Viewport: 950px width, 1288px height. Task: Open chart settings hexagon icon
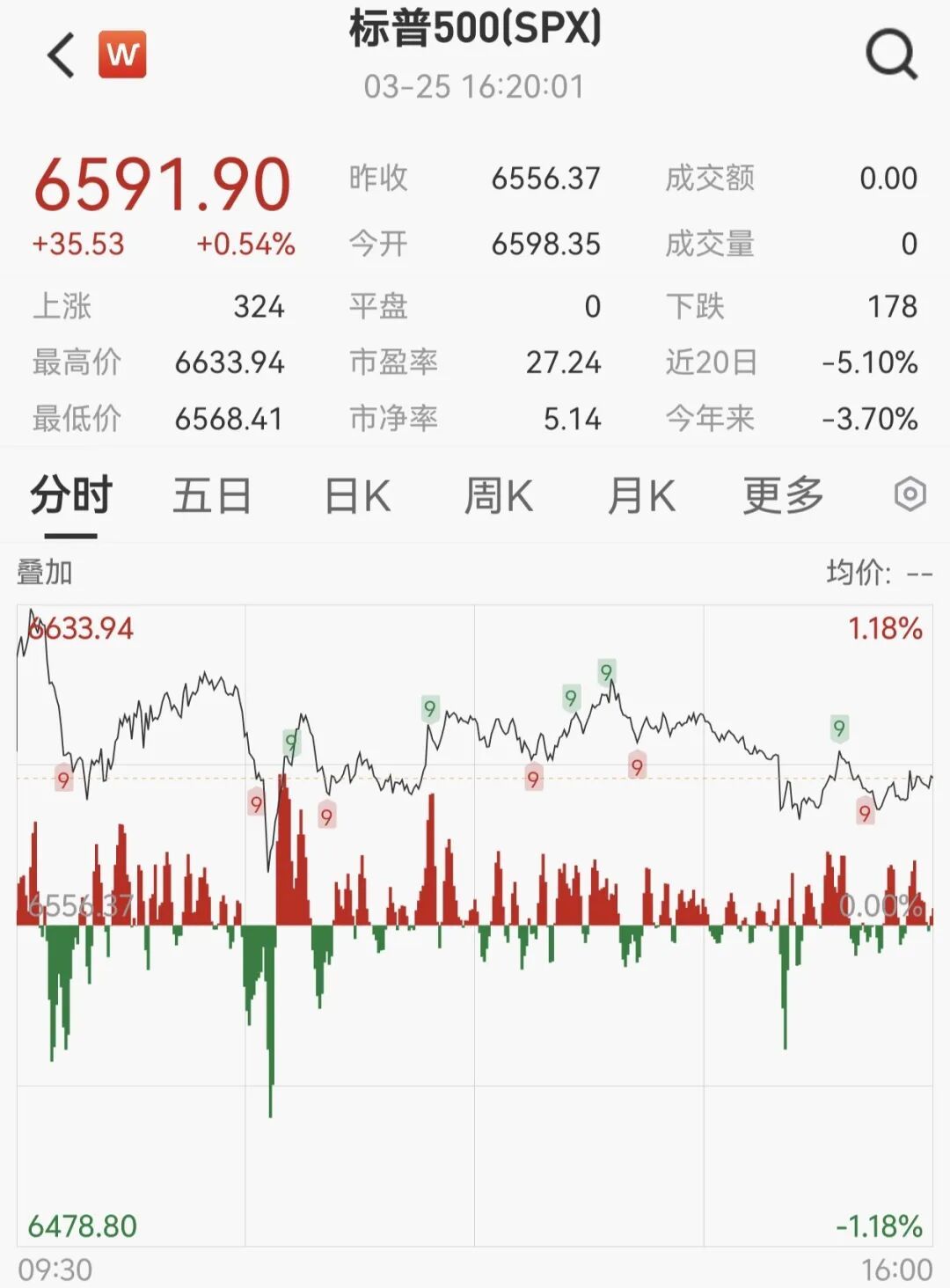[x=910, y=494]
